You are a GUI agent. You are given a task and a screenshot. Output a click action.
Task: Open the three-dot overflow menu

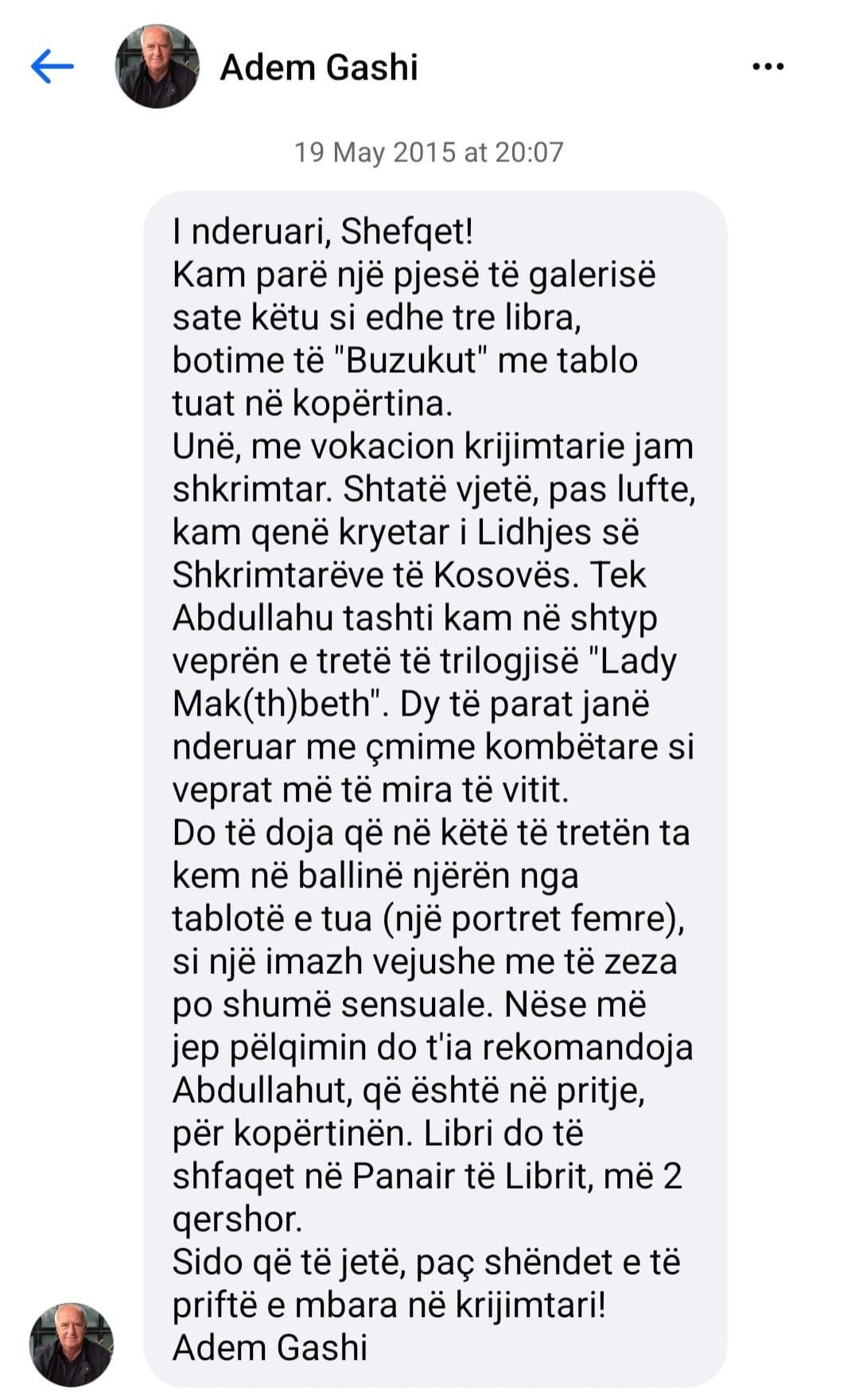click(x=768, y=67)
